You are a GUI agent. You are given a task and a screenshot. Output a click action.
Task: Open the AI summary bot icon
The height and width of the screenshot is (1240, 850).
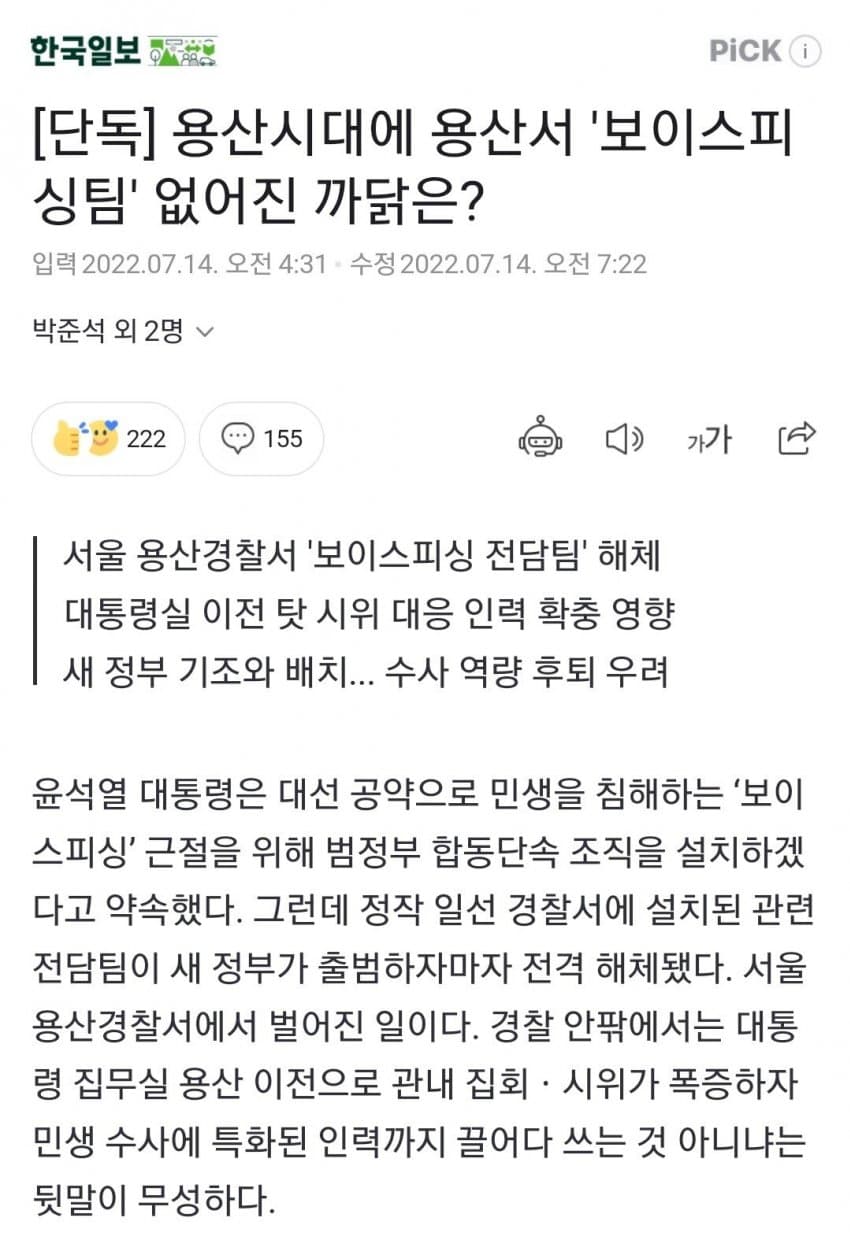tap(540, 438)
